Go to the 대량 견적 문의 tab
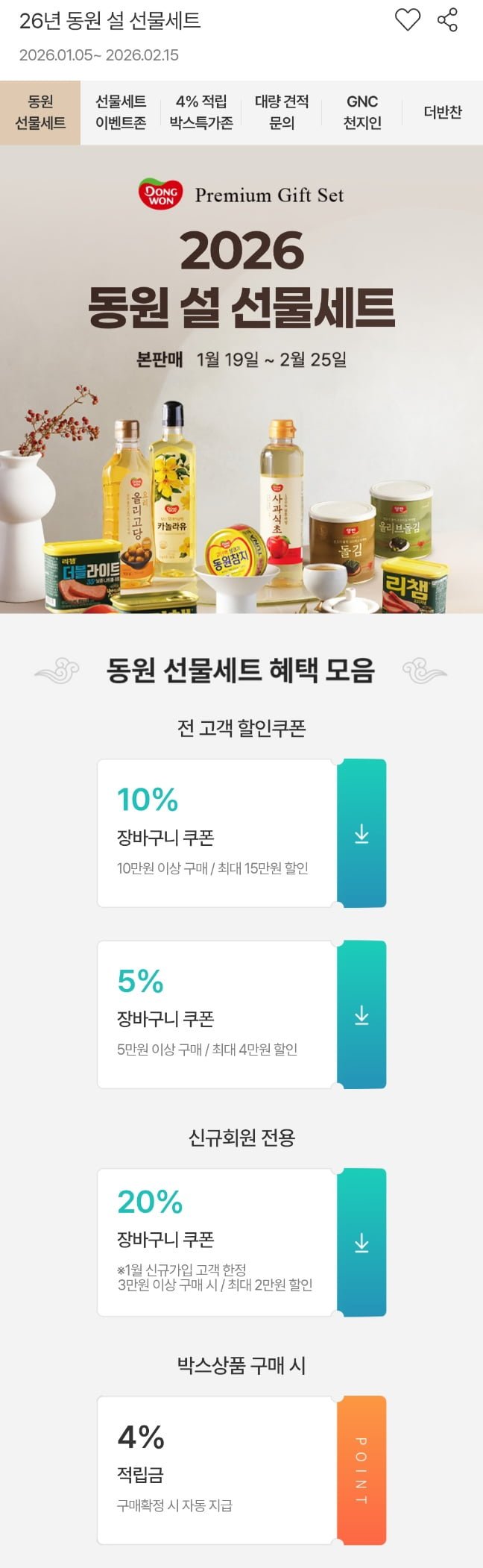The height and width of the screenshot is (1568, 483). pyautogui.click(x=282, y=113)
